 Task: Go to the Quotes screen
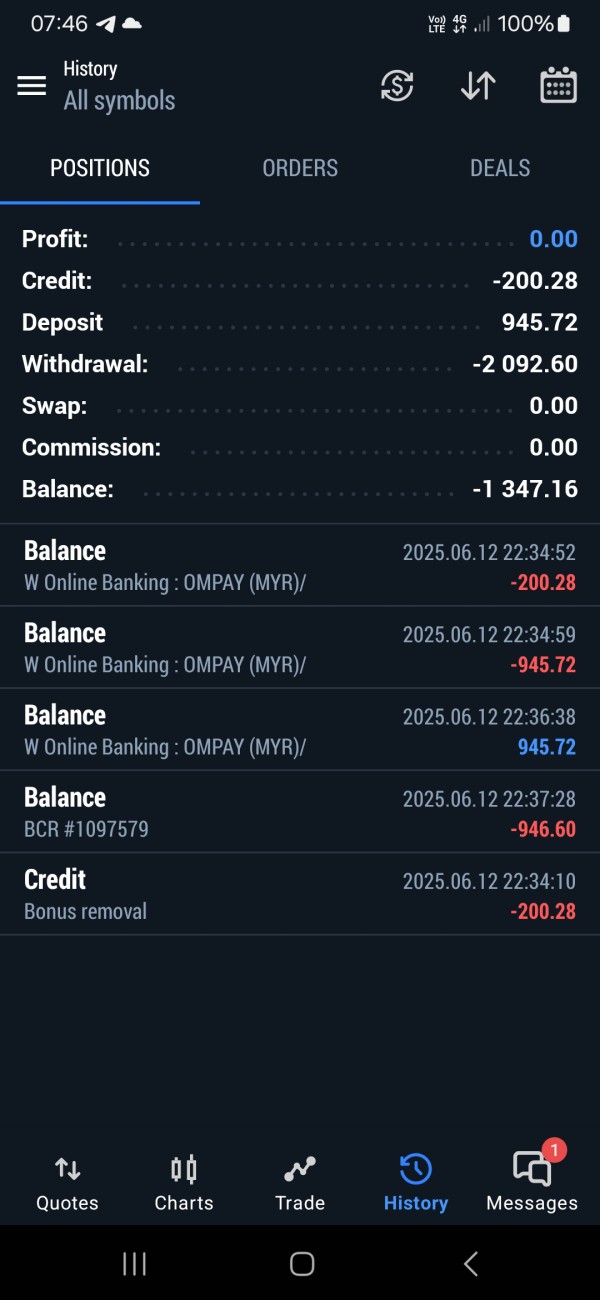click(67, 1183)
